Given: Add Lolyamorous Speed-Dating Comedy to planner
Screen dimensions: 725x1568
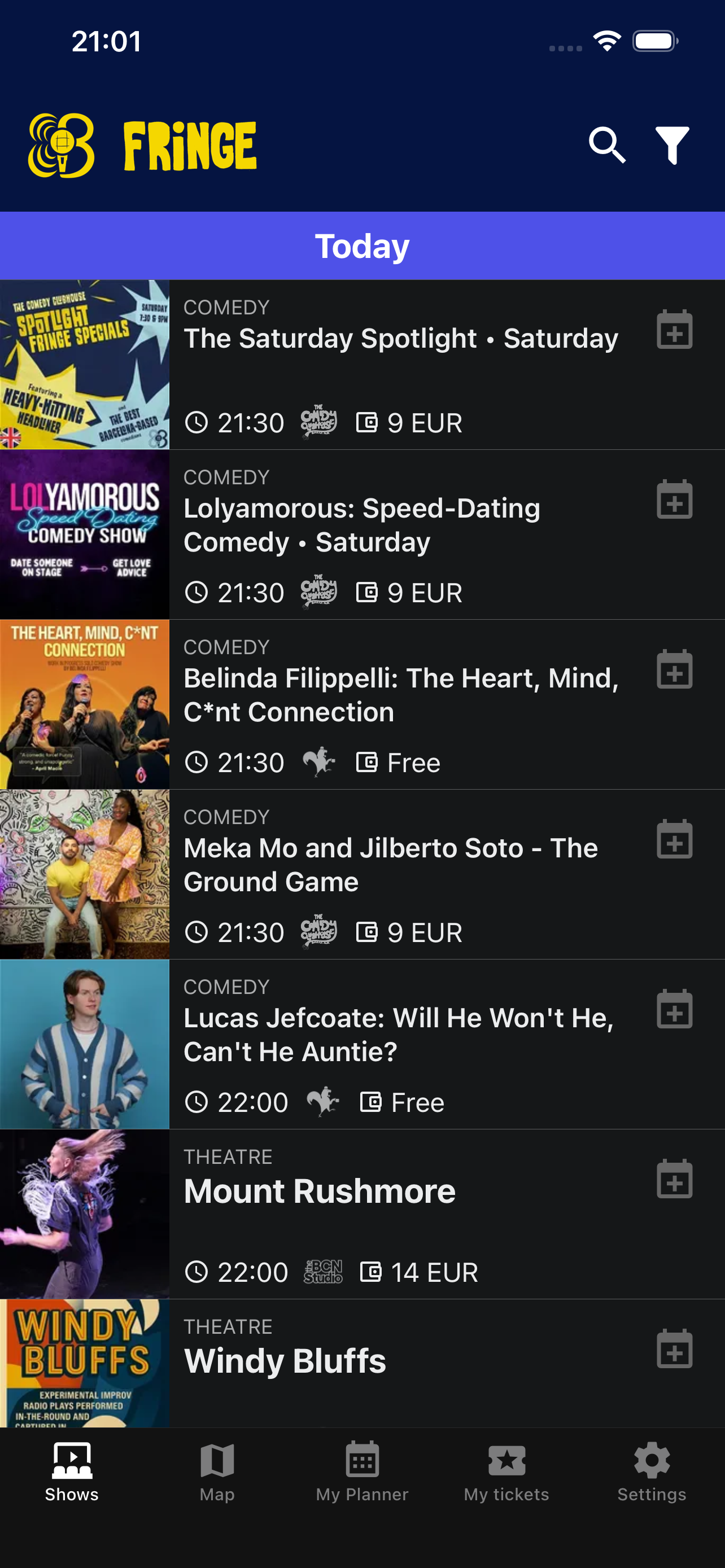Looking at the screenshot, I should tap(675, 500).
